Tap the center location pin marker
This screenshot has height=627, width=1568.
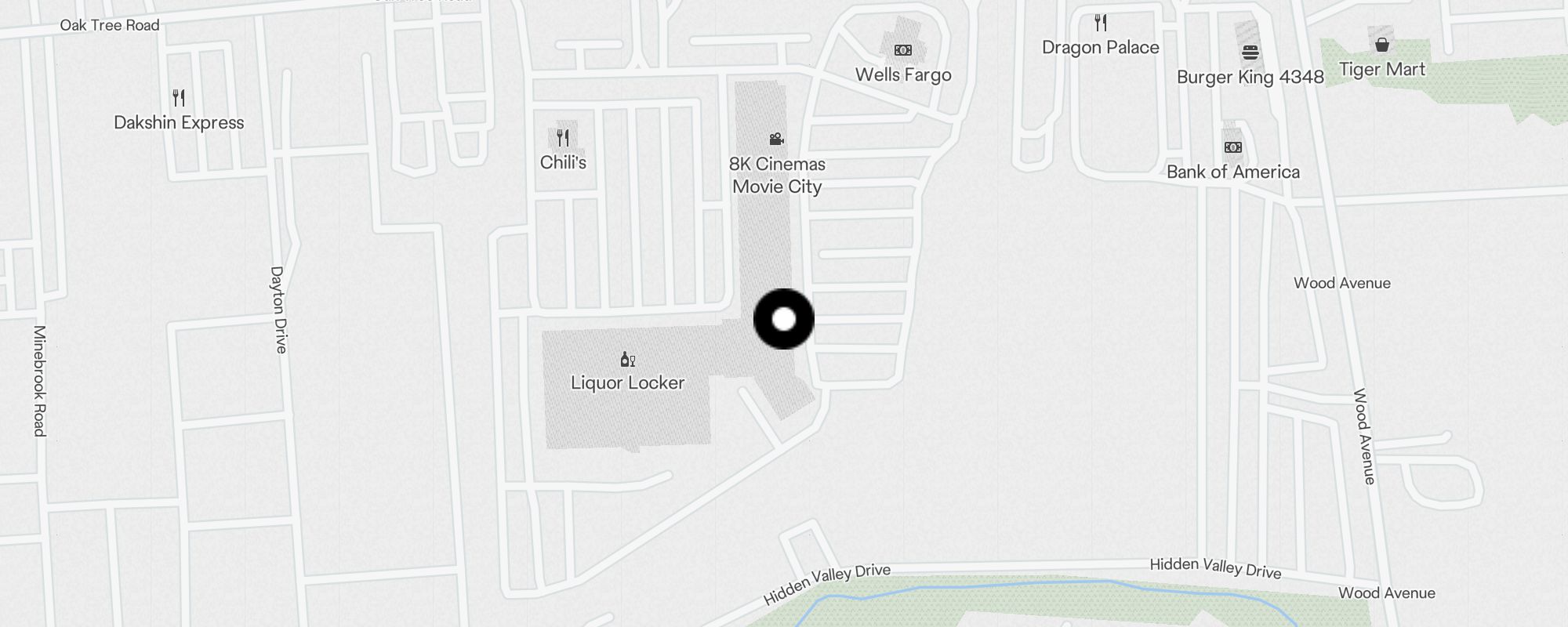pyautogui.click(x=783, y=319)
